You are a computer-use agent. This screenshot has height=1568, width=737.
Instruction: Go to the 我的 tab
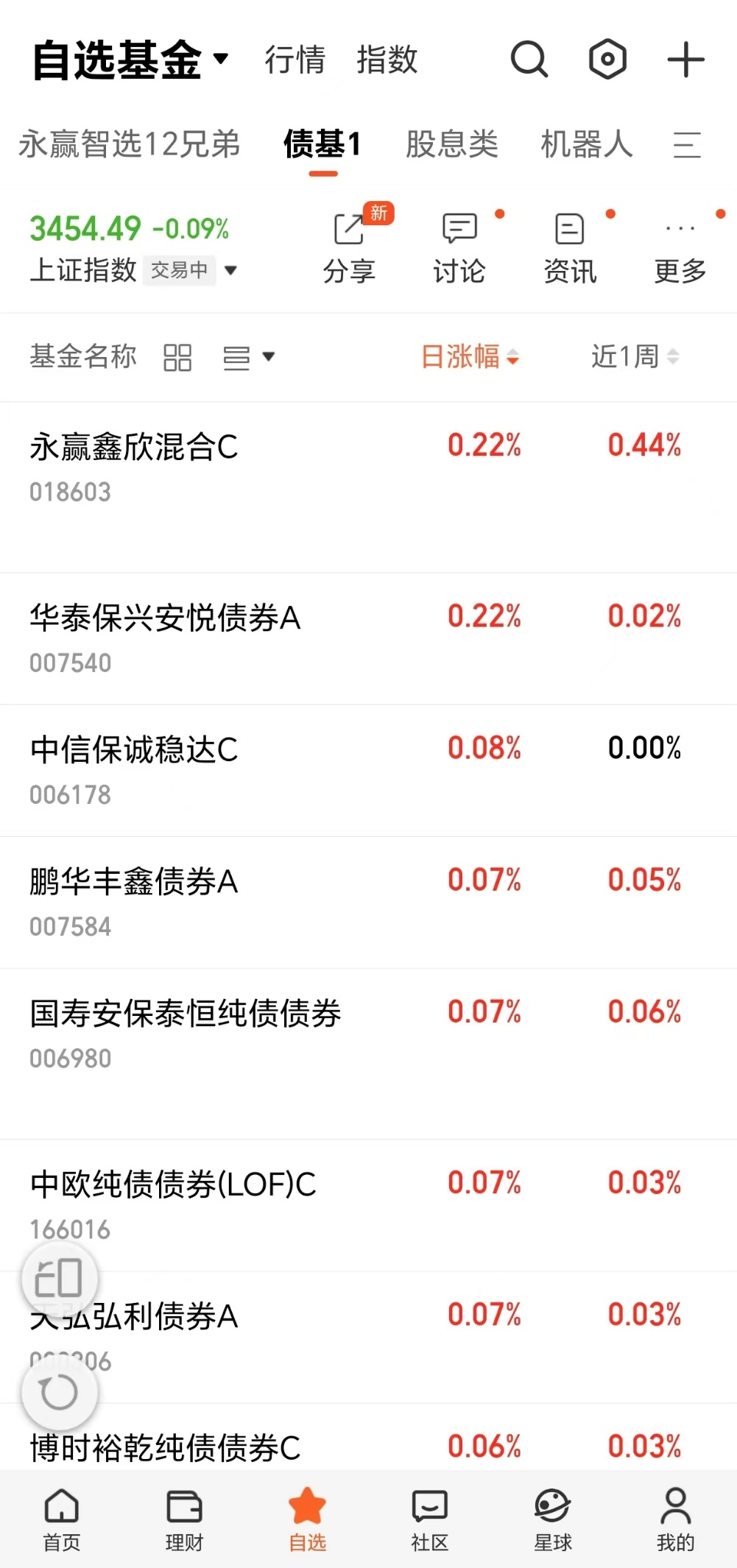676,1520
